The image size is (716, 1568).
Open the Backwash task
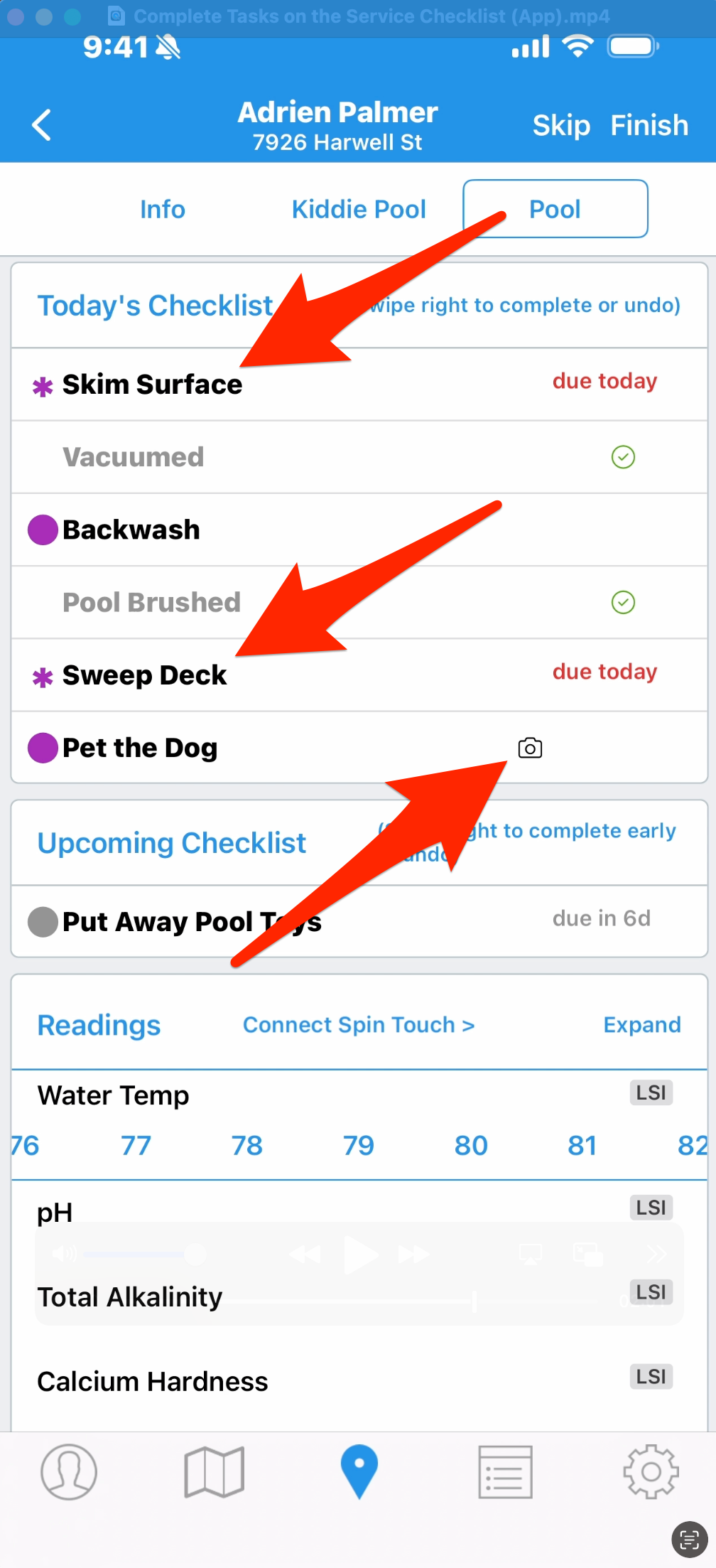point(131,530)
